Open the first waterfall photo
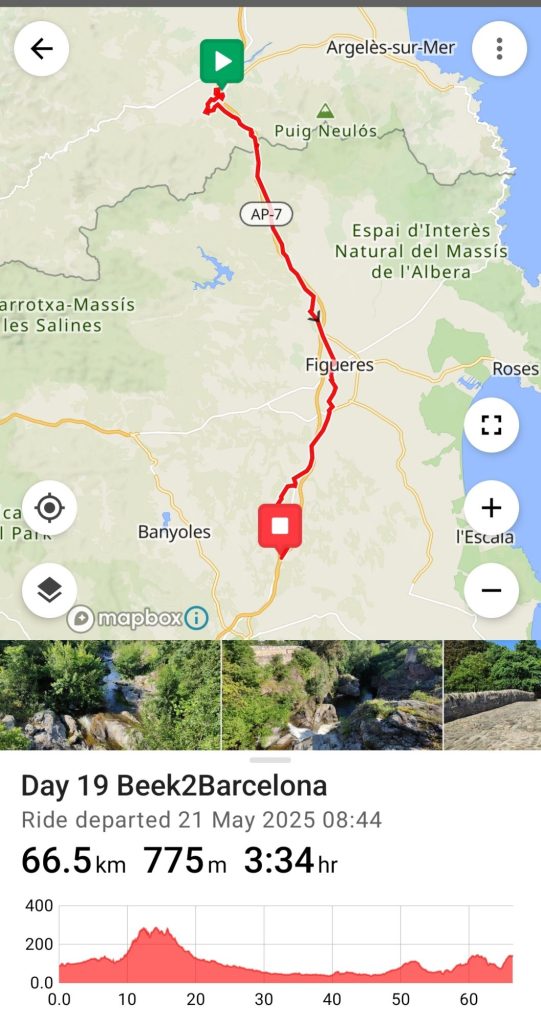 click(x=110, y=695)
